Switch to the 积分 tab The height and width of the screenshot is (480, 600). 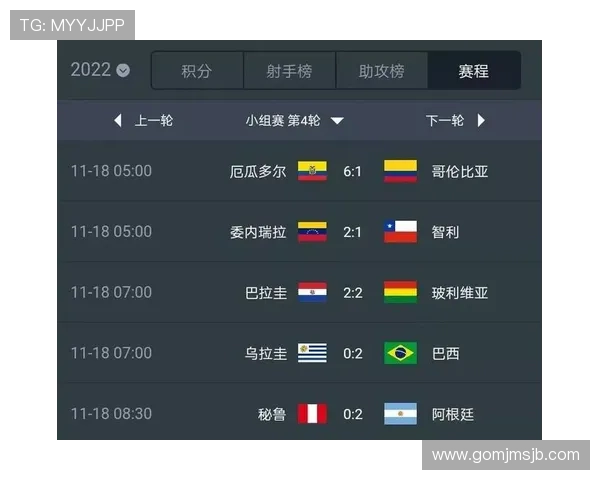pos(197,71)
